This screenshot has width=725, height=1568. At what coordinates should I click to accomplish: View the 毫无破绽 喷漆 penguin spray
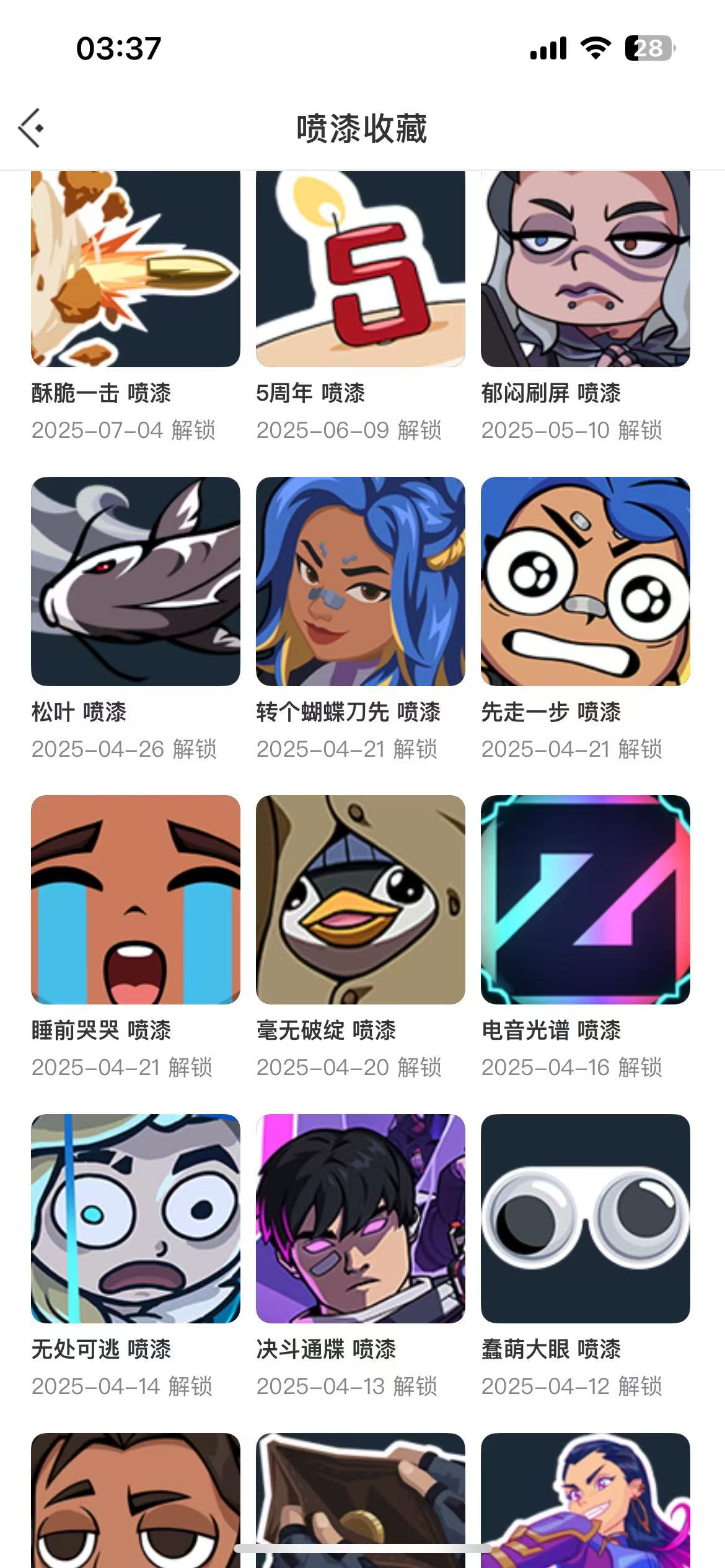pyautogui.click(x=360, y=899)
